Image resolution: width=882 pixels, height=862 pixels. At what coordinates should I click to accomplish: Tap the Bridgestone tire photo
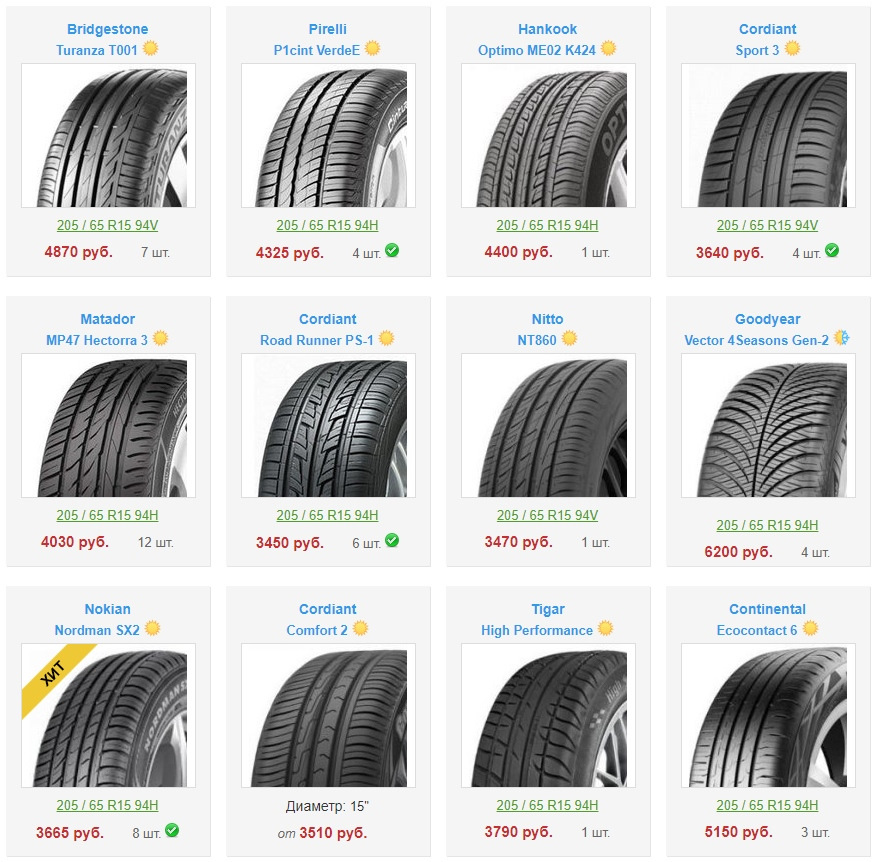pyautogui.click(x=108, y=136)
